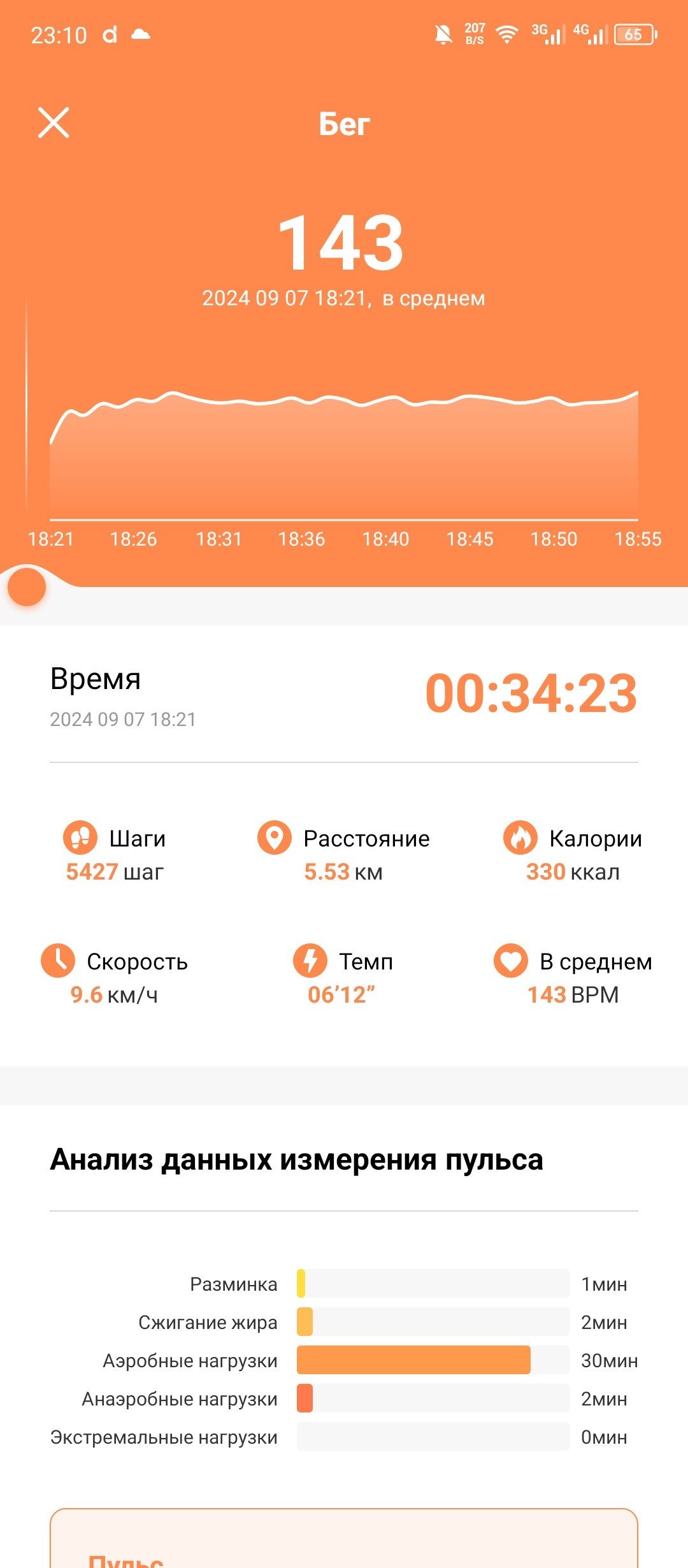
Task: Close the Бег workout screen
Action: click(54, 122)
